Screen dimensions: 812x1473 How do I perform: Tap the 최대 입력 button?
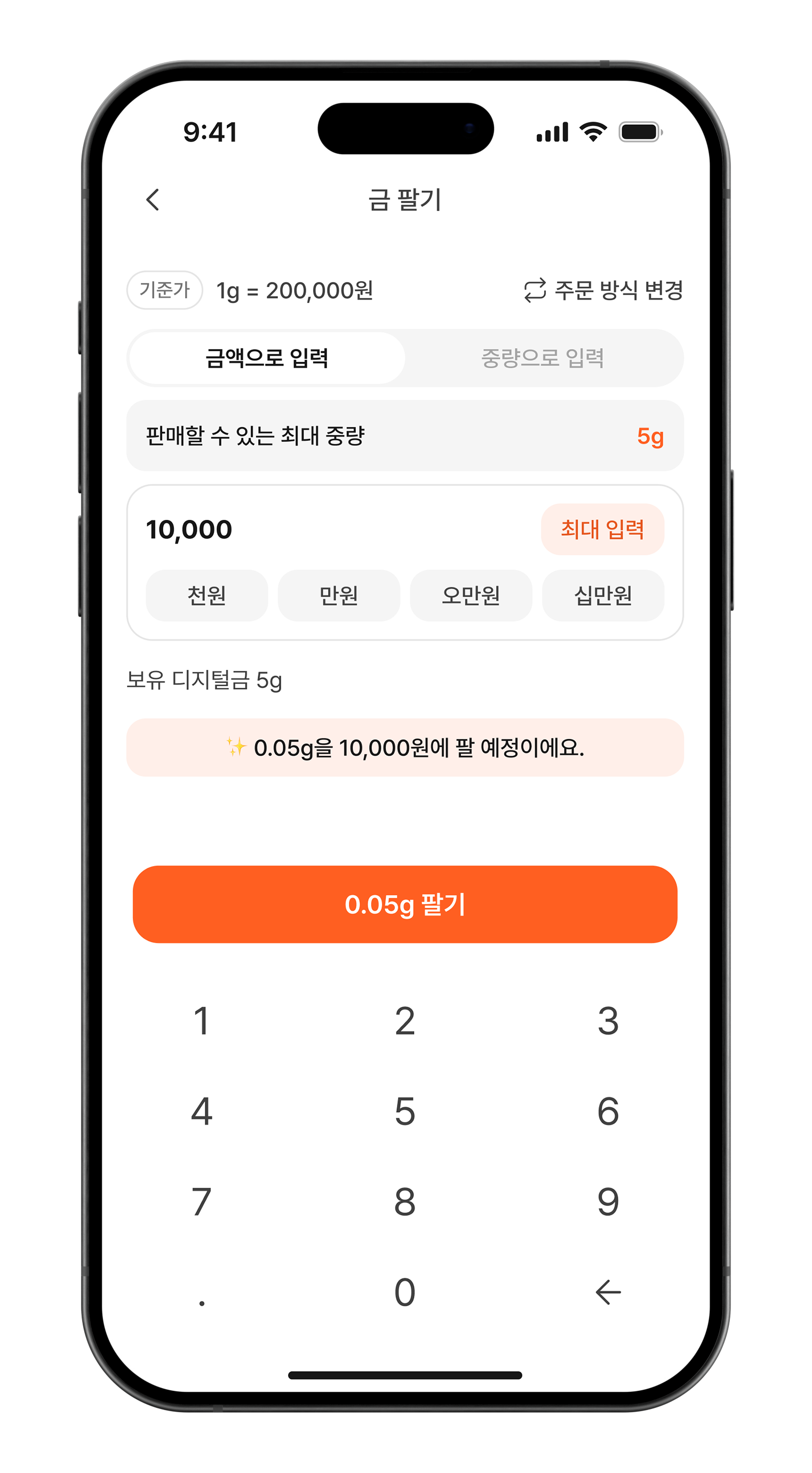point(602,529)
